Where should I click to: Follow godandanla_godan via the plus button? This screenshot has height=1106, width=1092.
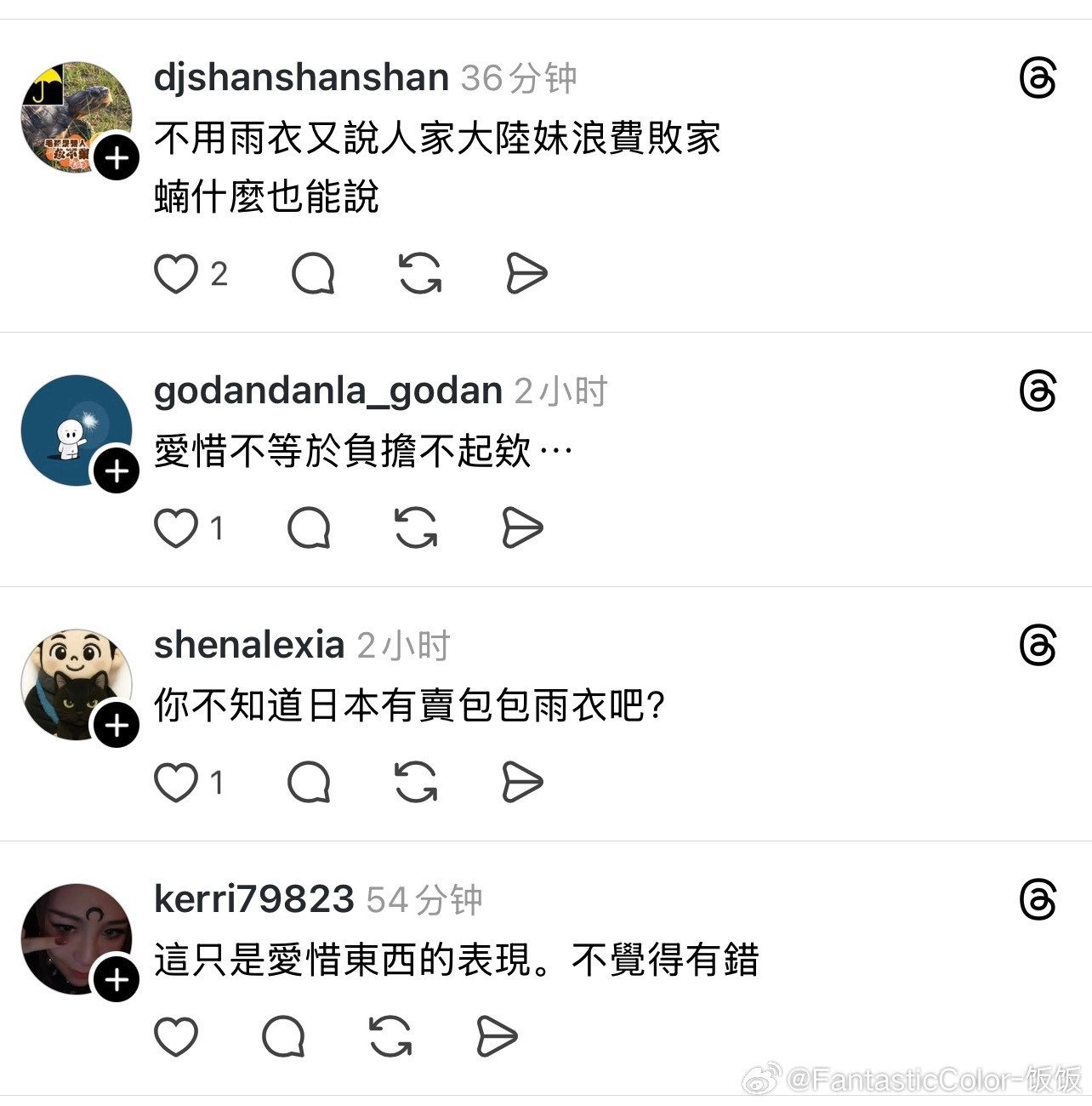point(117,469)
